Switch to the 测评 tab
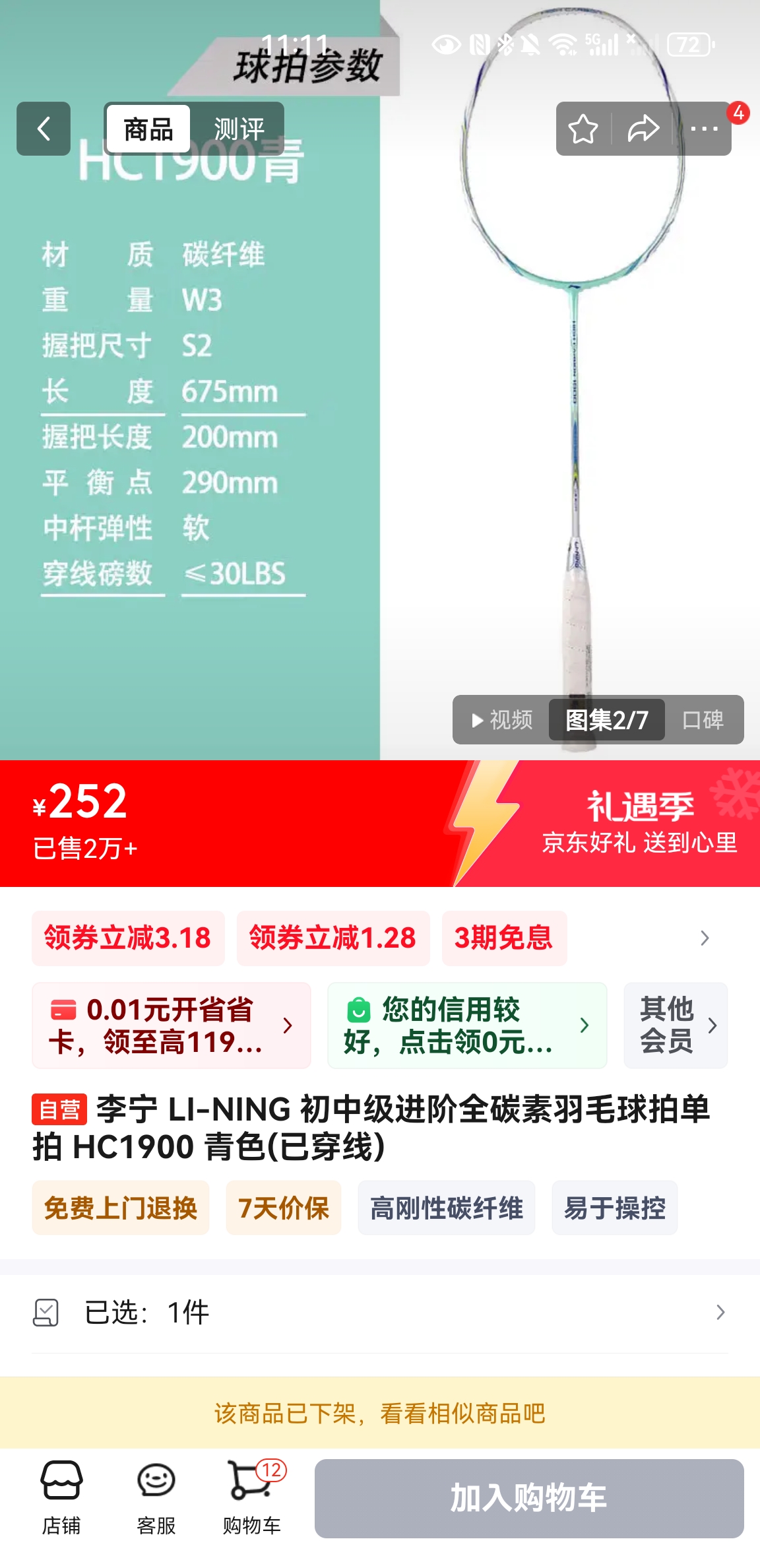Screen dimensions: 760x1568 click(239, 129)
